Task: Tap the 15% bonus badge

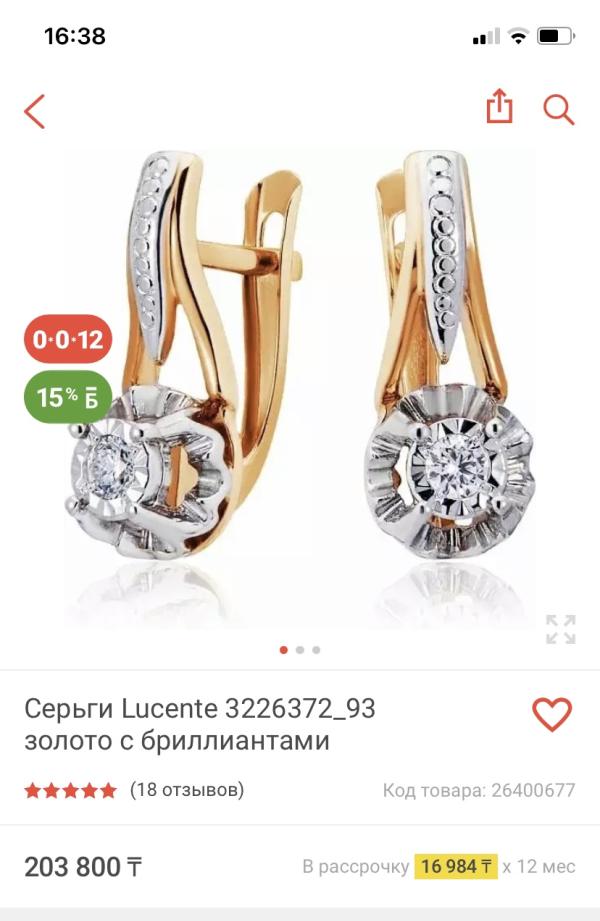Action: (68, 397)
